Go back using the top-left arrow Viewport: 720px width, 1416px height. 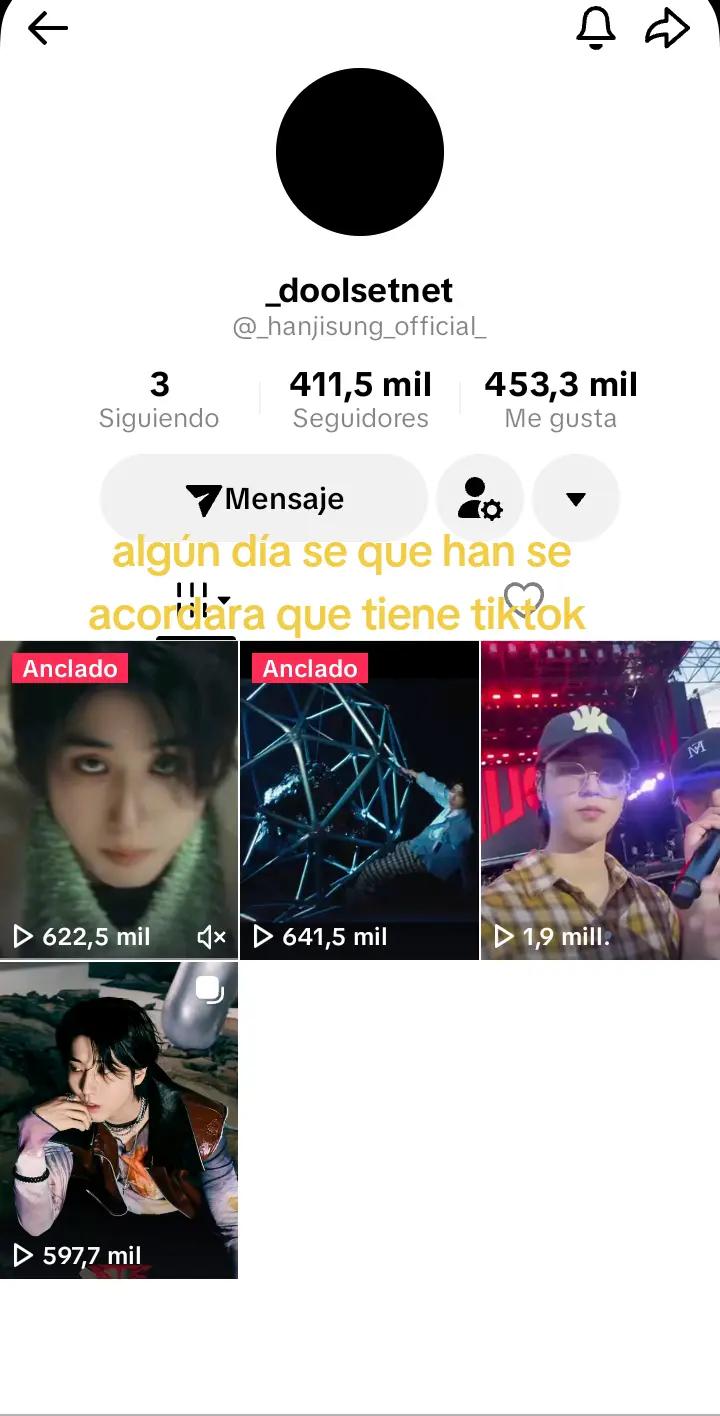click(47, 29)
